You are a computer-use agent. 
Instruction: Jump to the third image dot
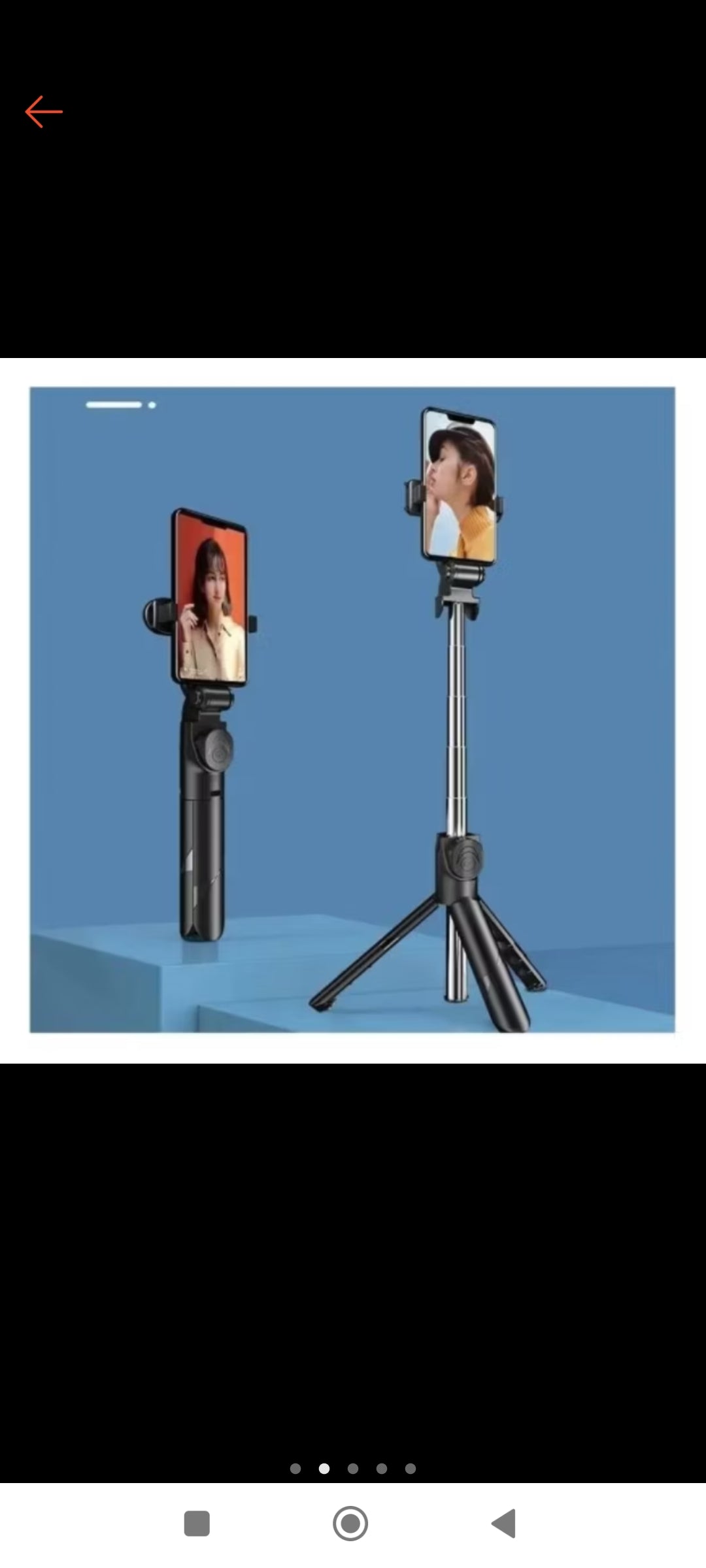(x=353, y=1469)
